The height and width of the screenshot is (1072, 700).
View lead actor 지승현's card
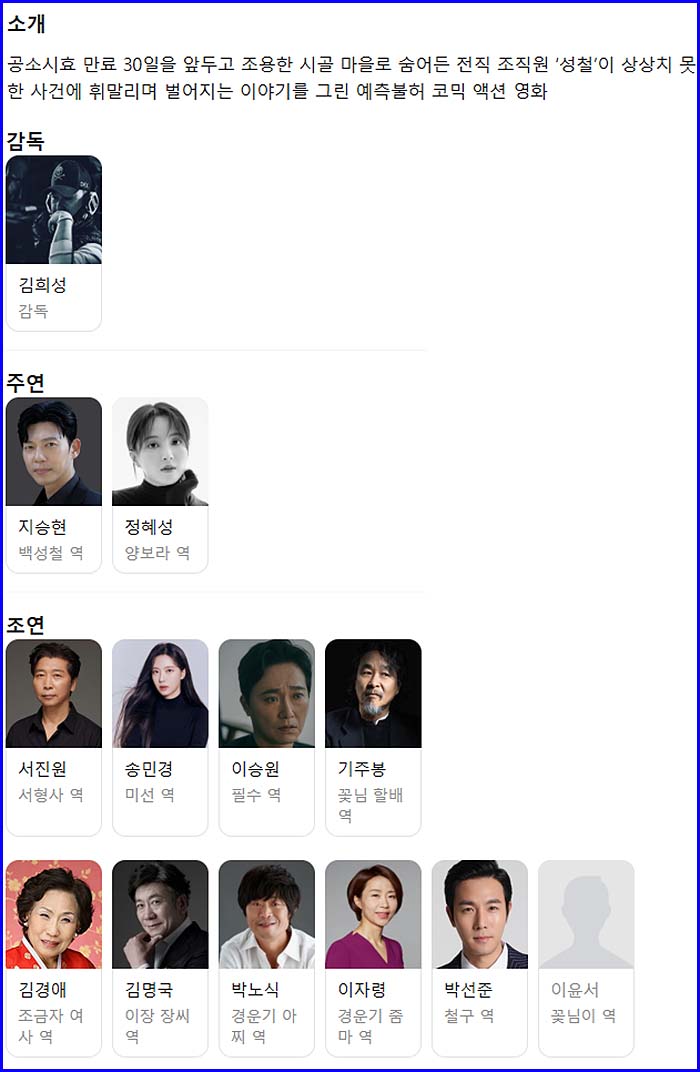53,484
